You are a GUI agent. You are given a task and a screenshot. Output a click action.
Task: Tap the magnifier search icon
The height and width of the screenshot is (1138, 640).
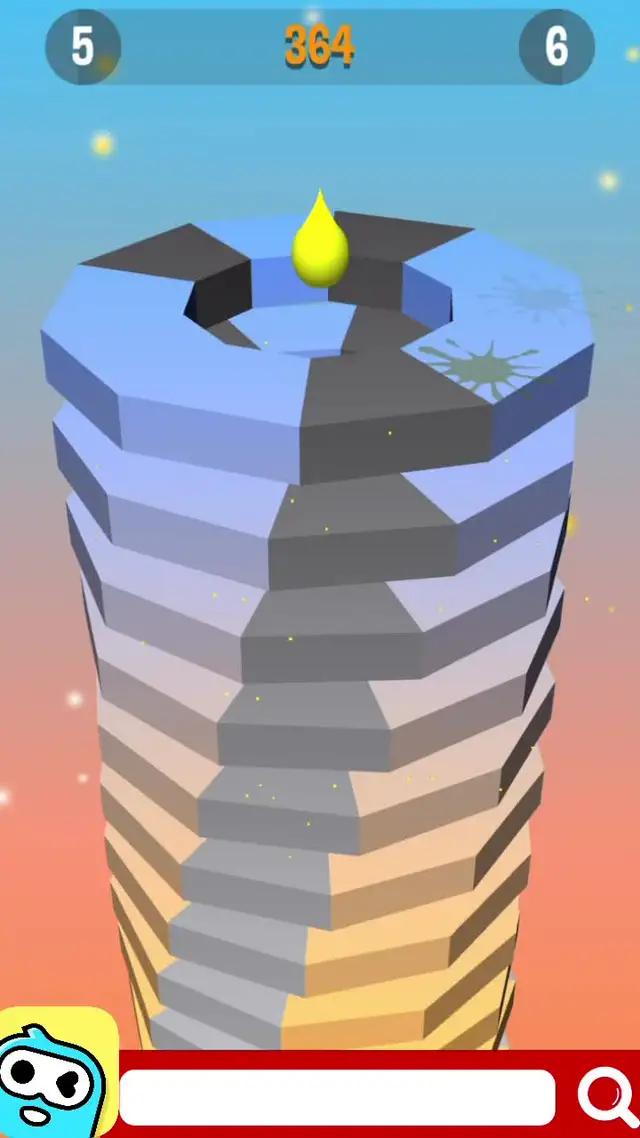point(603,1097)
